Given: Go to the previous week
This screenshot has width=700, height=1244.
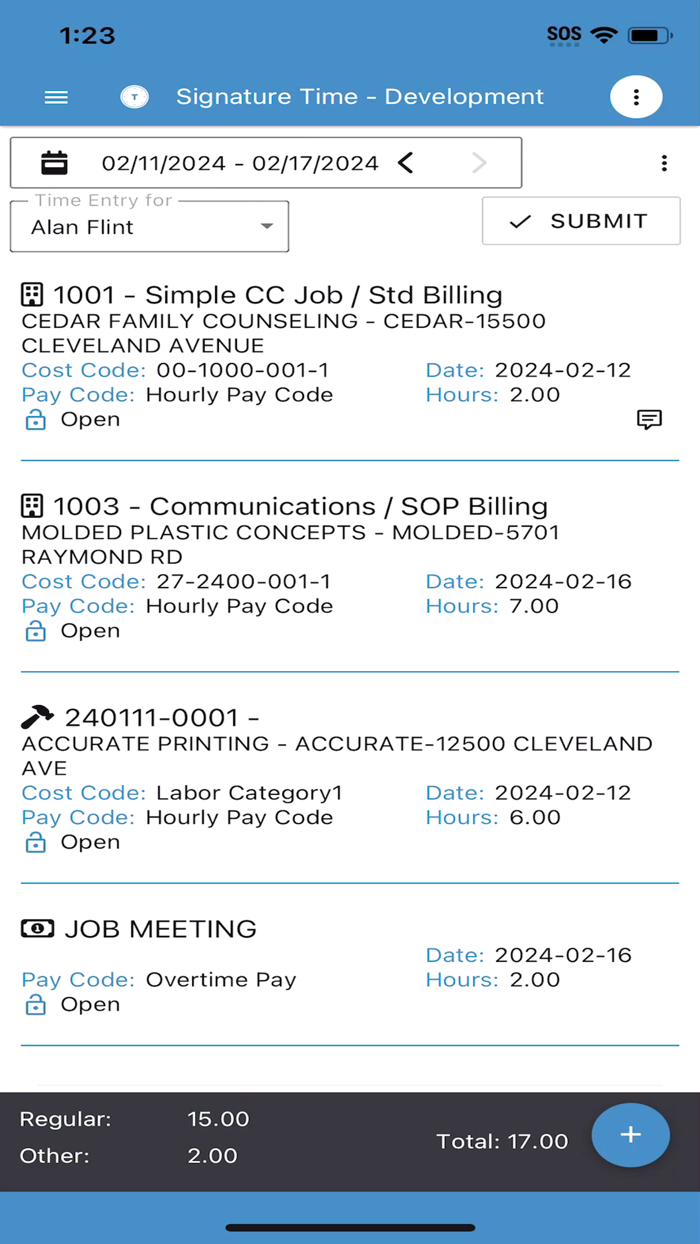Looking at the screenshot, I should [405, 163].
